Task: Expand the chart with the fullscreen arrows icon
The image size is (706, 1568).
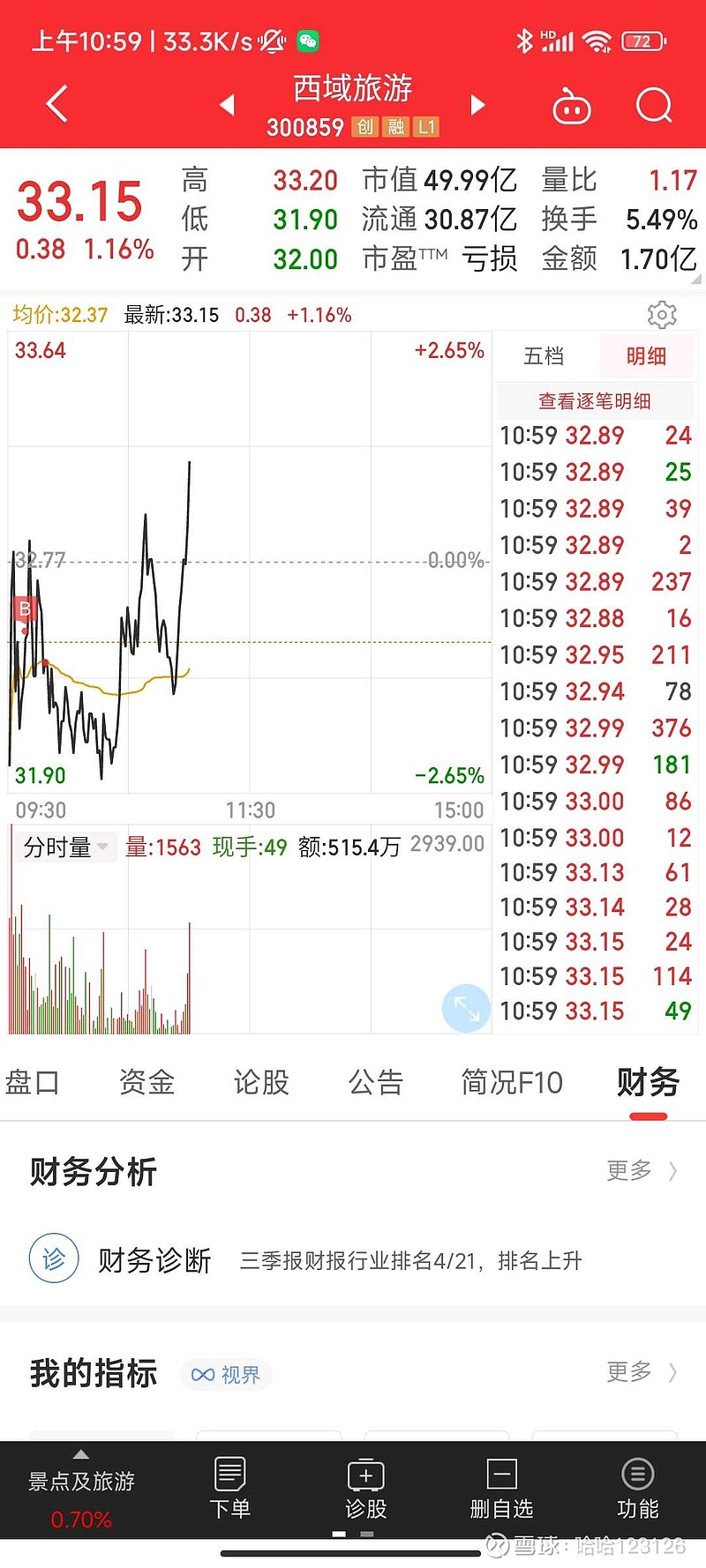Action: [x=466, y=1008]
